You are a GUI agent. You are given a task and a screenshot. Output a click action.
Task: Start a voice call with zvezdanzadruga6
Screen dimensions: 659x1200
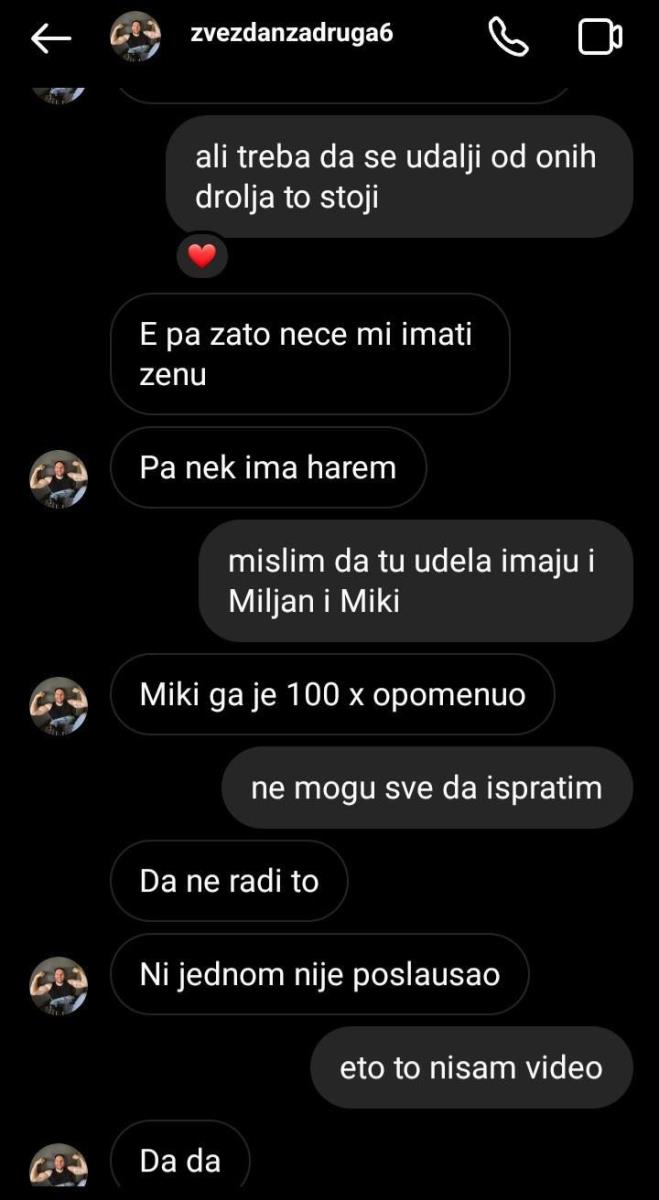click(508, 37)
